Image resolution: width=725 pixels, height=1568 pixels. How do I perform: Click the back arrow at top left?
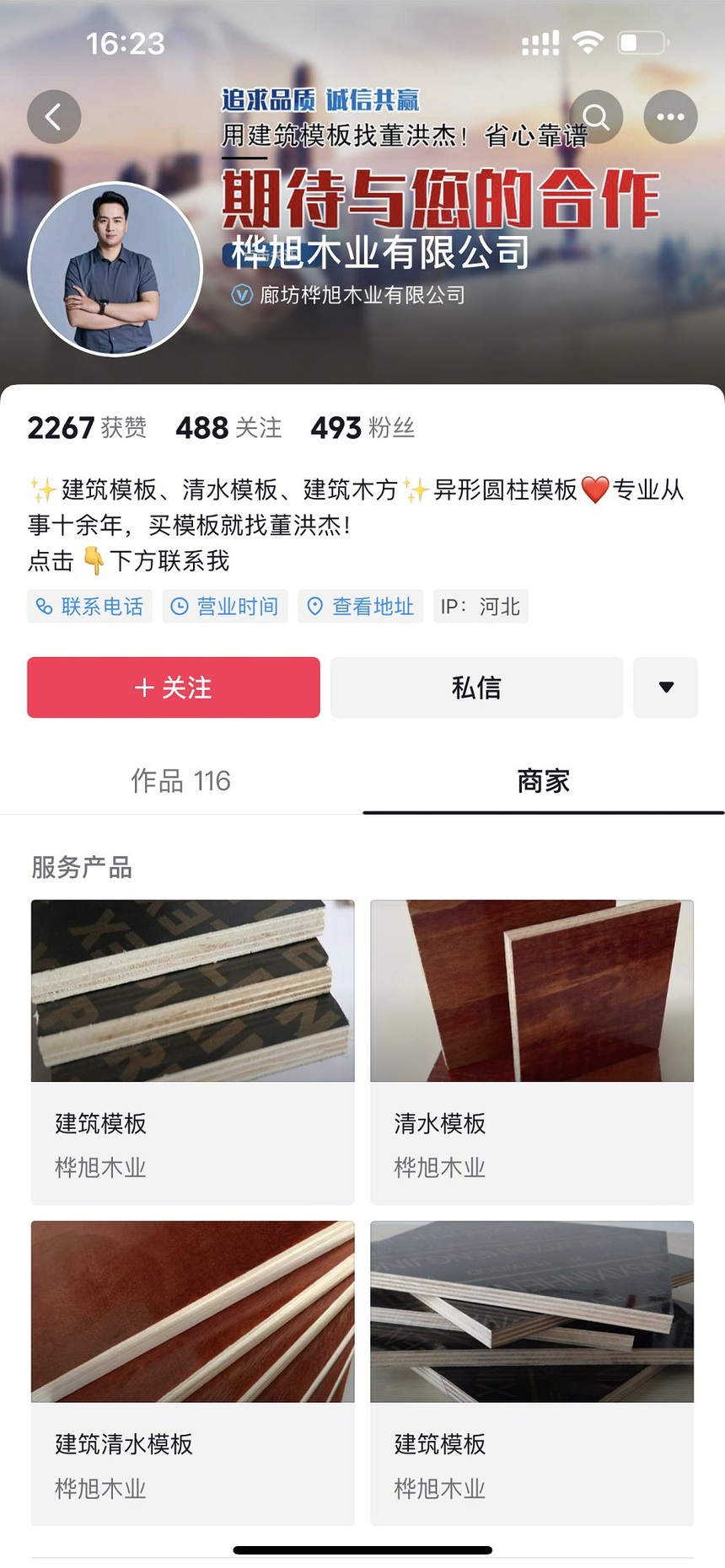[54, 116]
